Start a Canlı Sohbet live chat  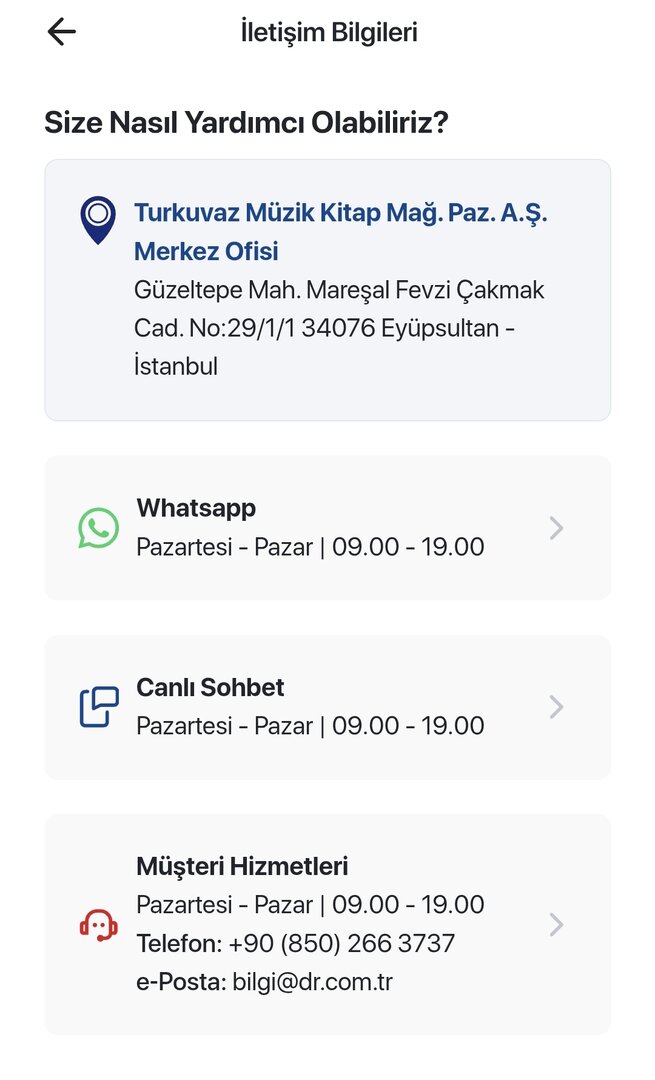(x=327, y=707)
